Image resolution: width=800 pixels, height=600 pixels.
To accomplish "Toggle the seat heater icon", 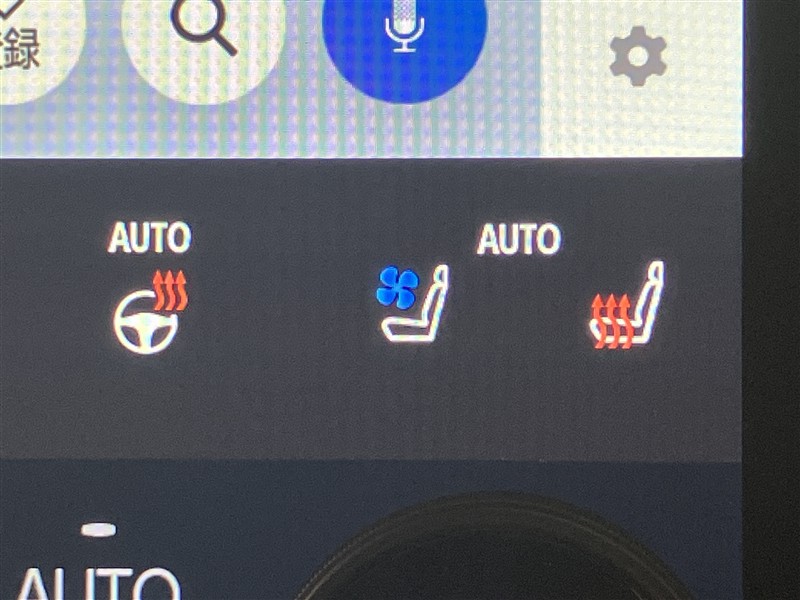I will pos(627,305).
